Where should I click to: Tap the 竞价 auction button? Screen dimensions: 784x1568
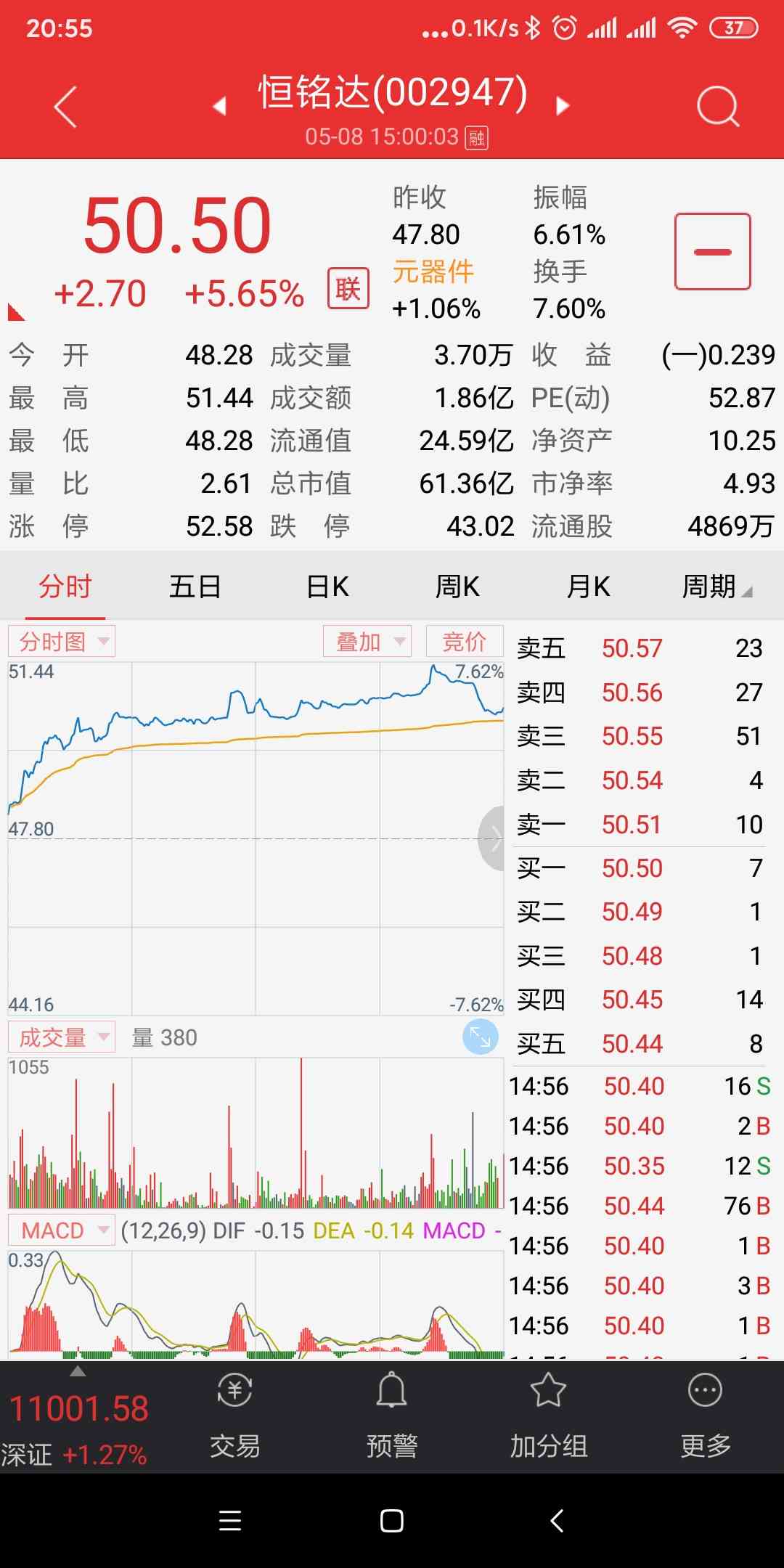click(x=464, y=642)
